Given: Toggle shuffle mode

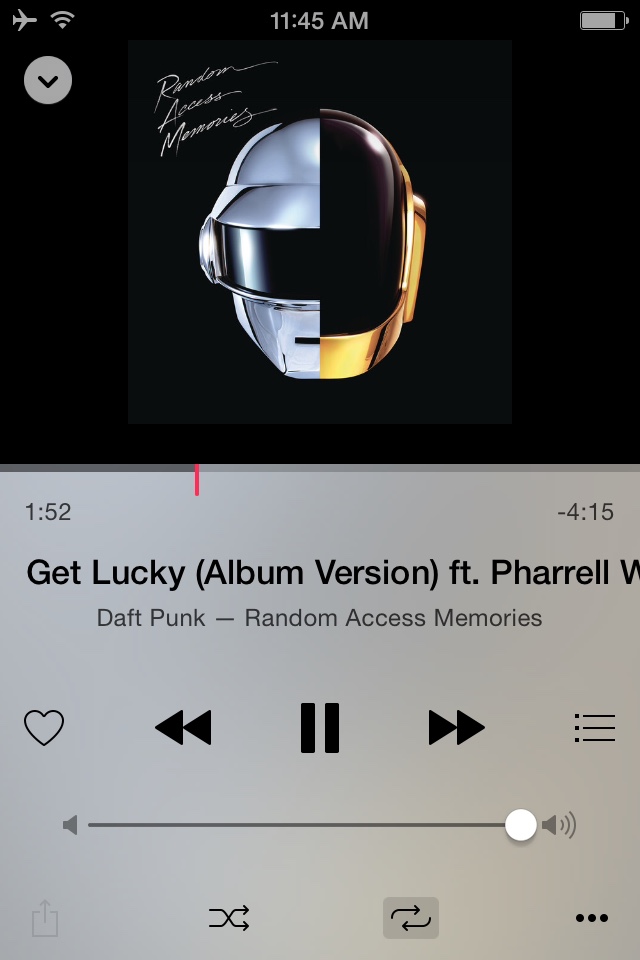Looking at the screenshot, I should [229, 918].
